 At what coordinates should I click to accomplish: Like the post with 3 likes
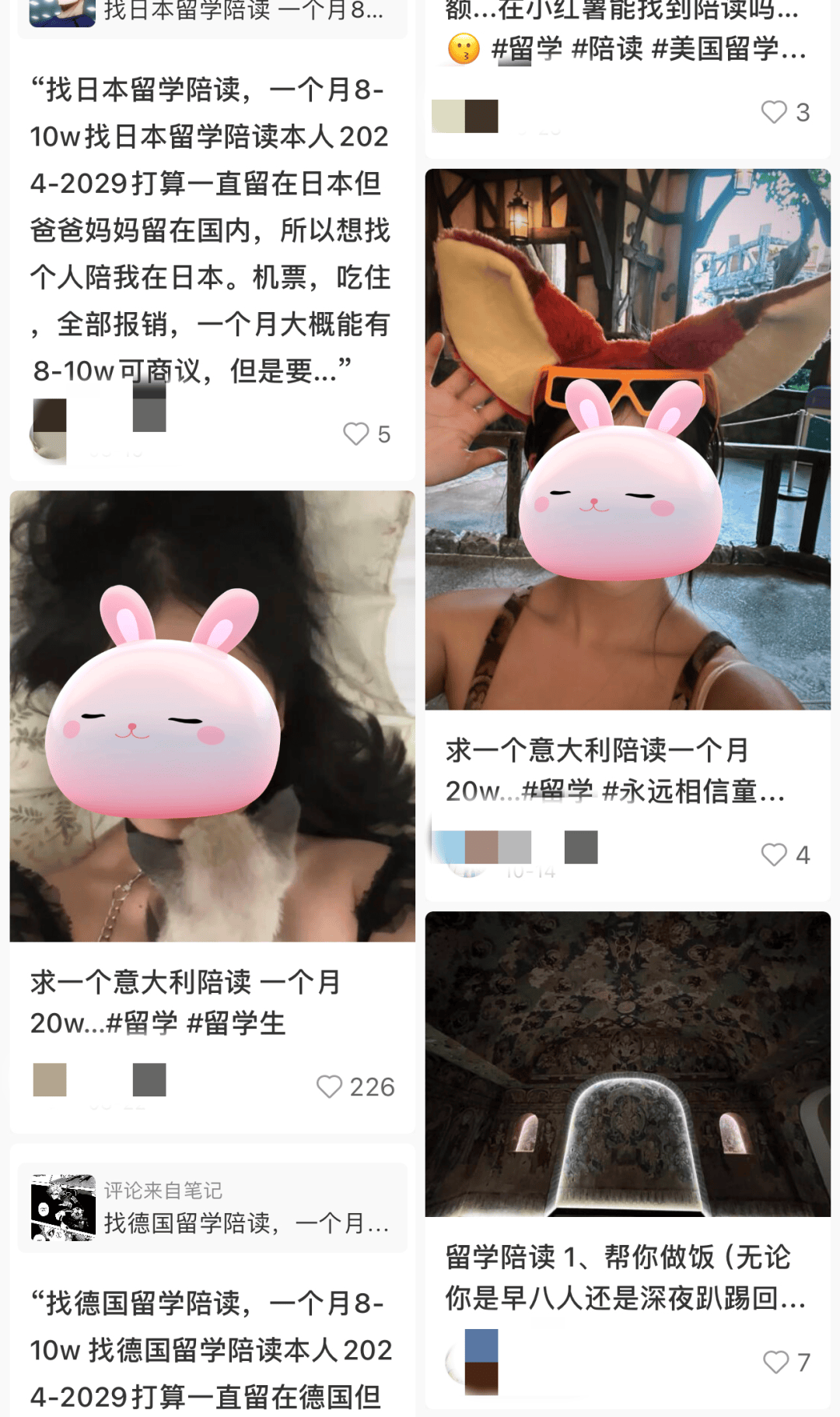(774, 112)
